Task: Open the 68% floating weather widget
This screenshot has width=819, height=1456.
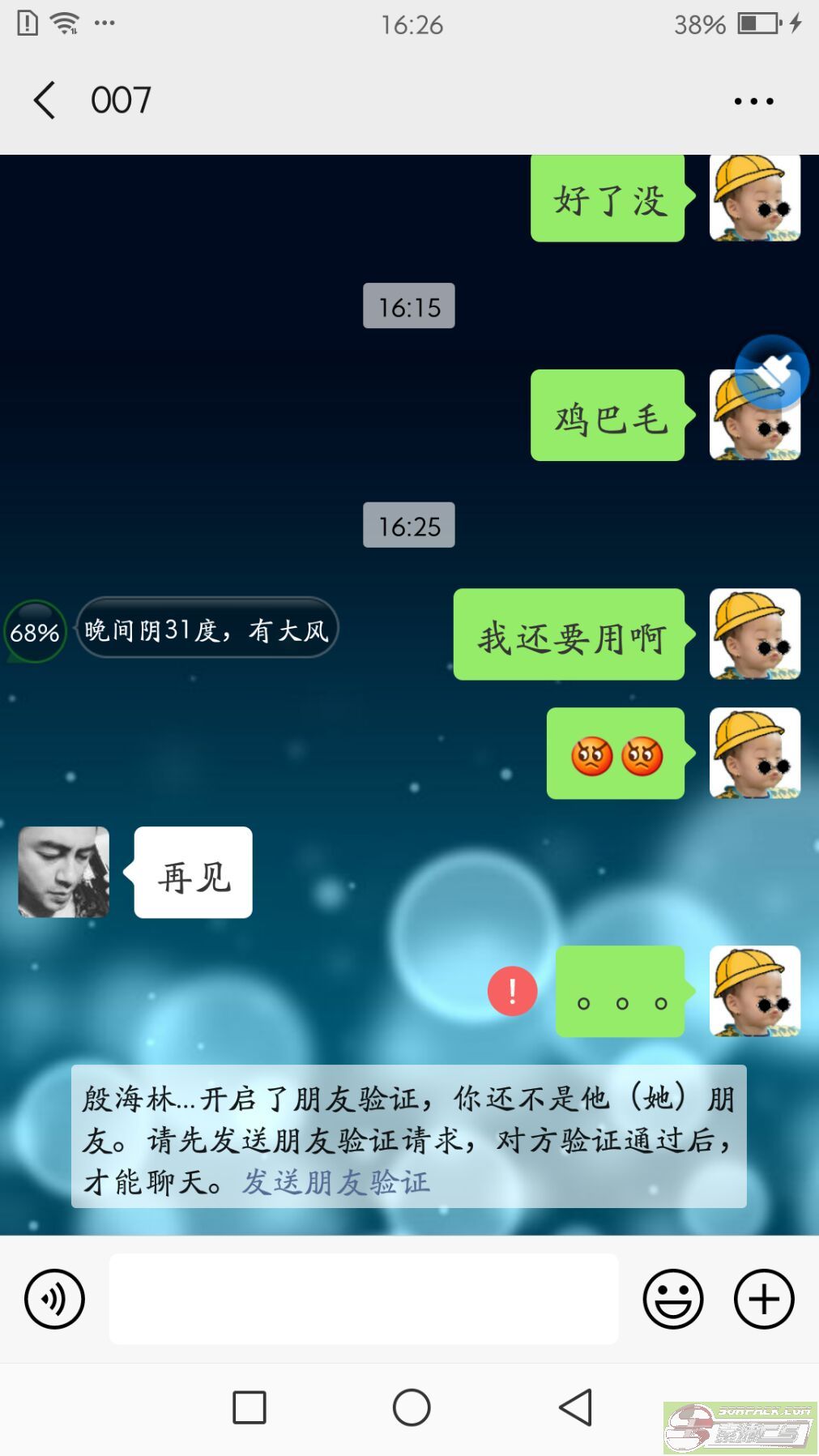Action: tap(35, 631)
